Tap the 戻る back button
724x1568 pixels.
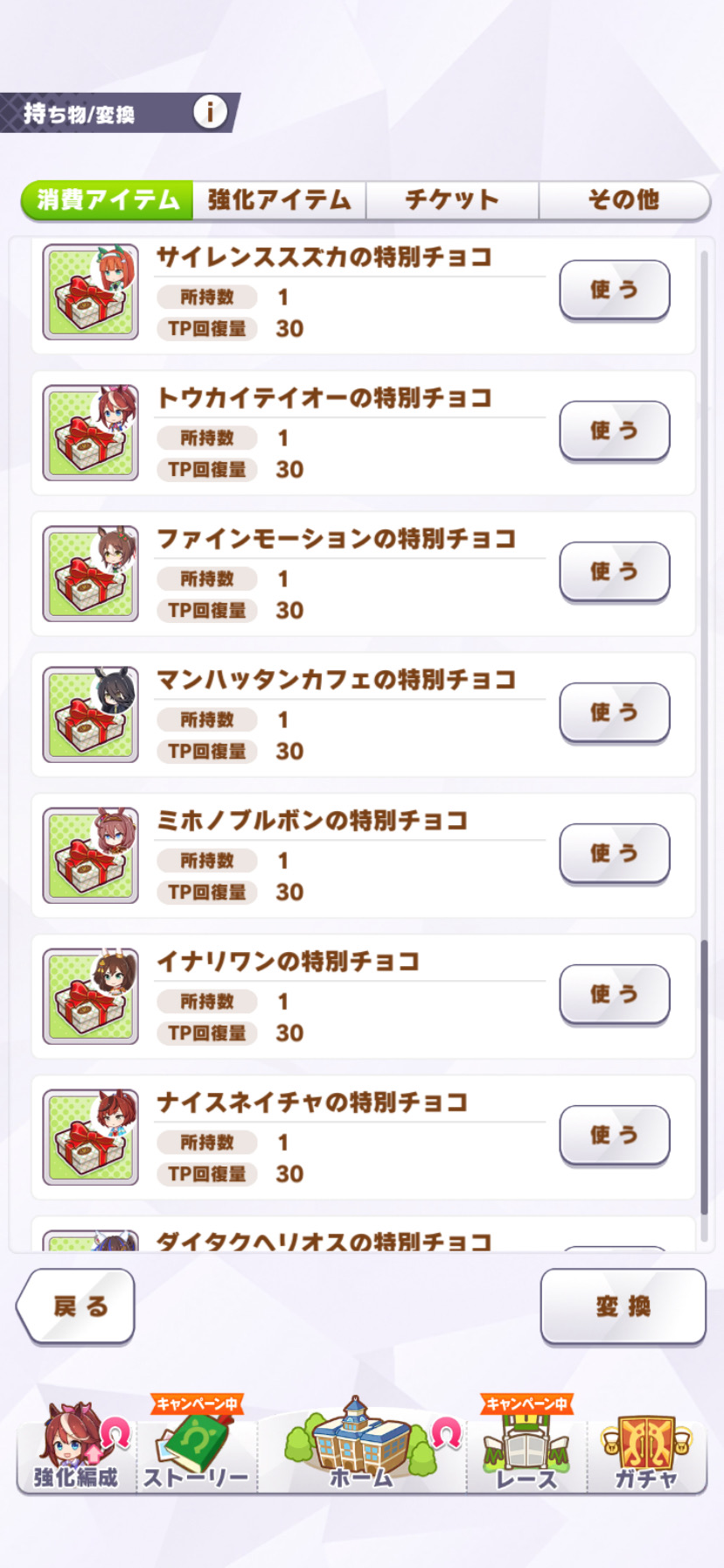(77, 1306)
